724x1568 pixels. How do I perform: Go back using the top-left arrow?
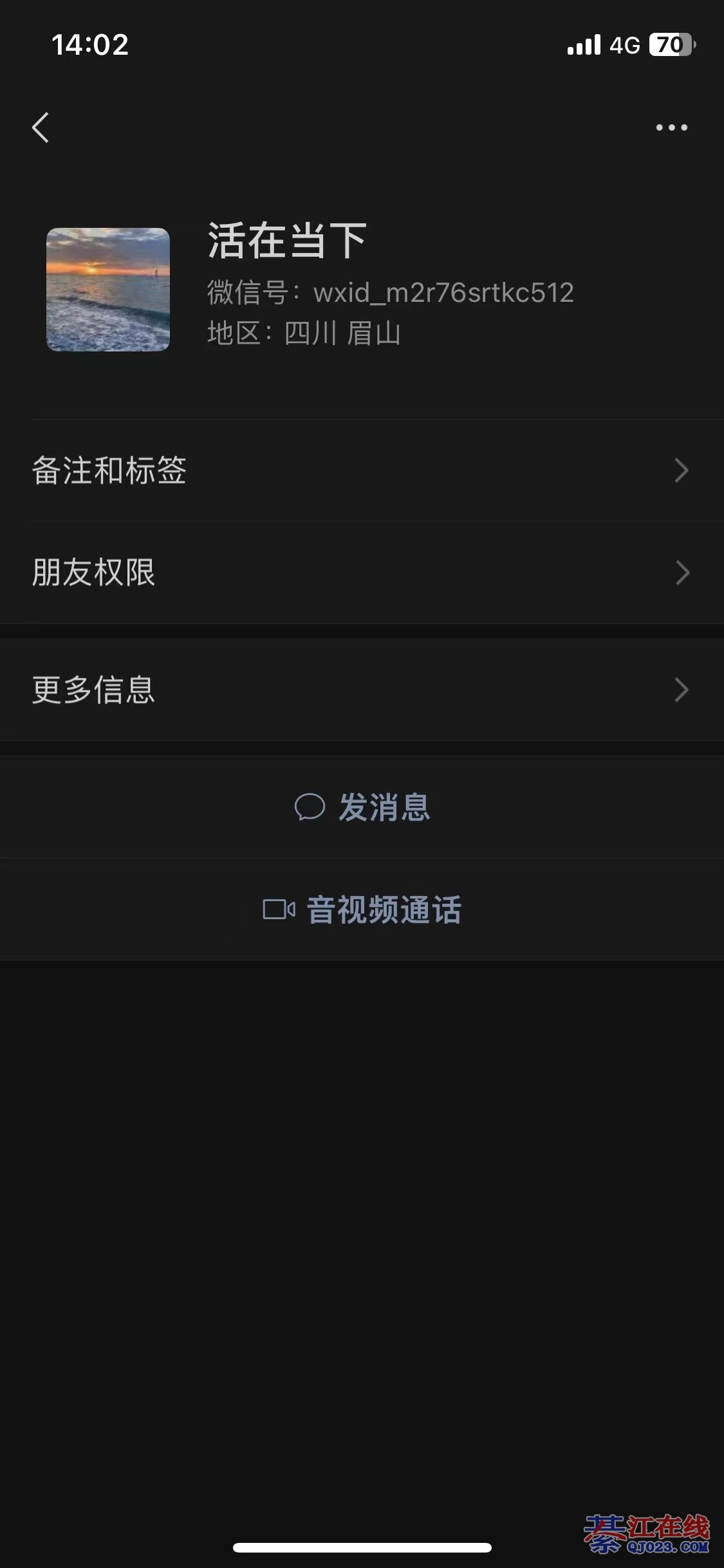(x=41, y=127)
